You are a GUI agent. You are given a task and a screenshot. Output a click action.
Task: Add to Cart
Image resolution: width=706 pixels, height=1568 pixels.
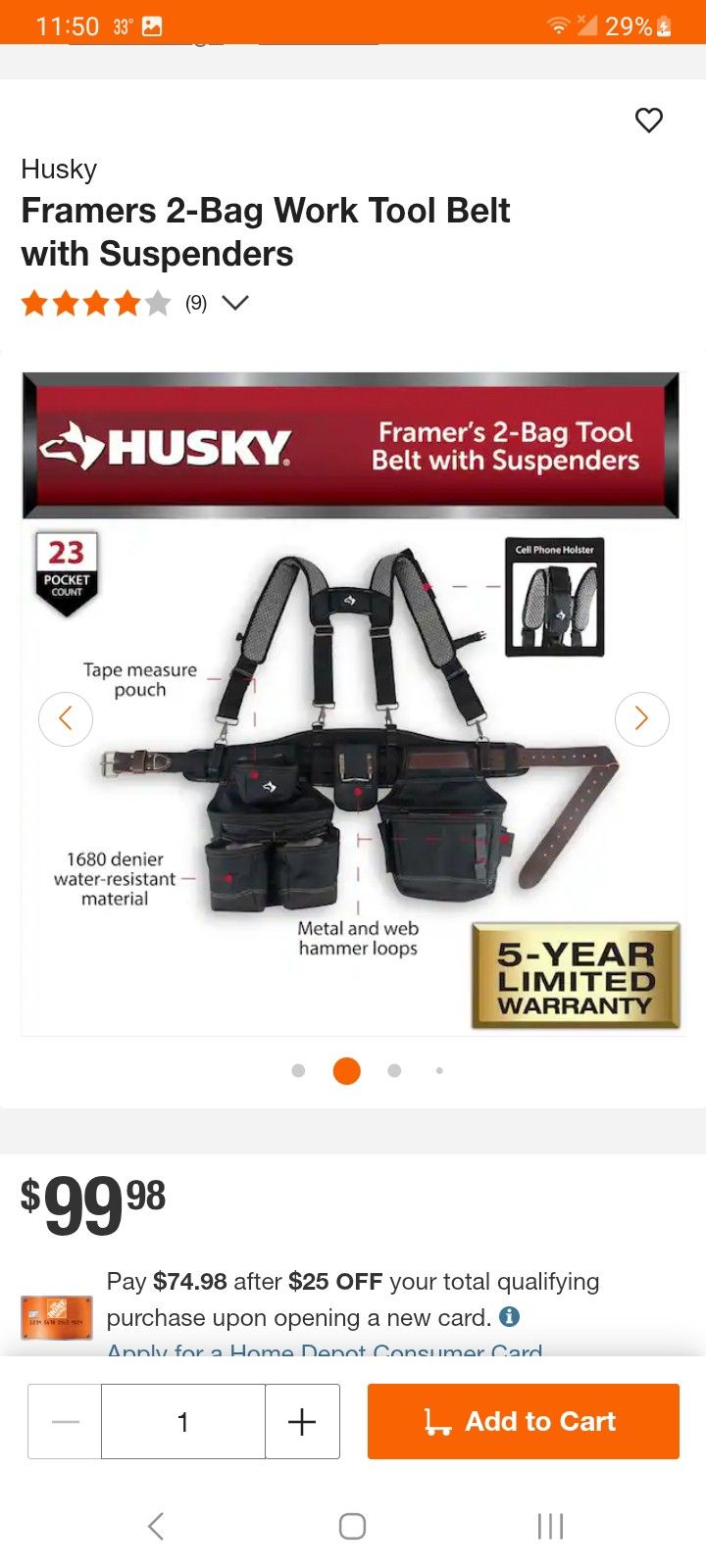pos(524,1421)
